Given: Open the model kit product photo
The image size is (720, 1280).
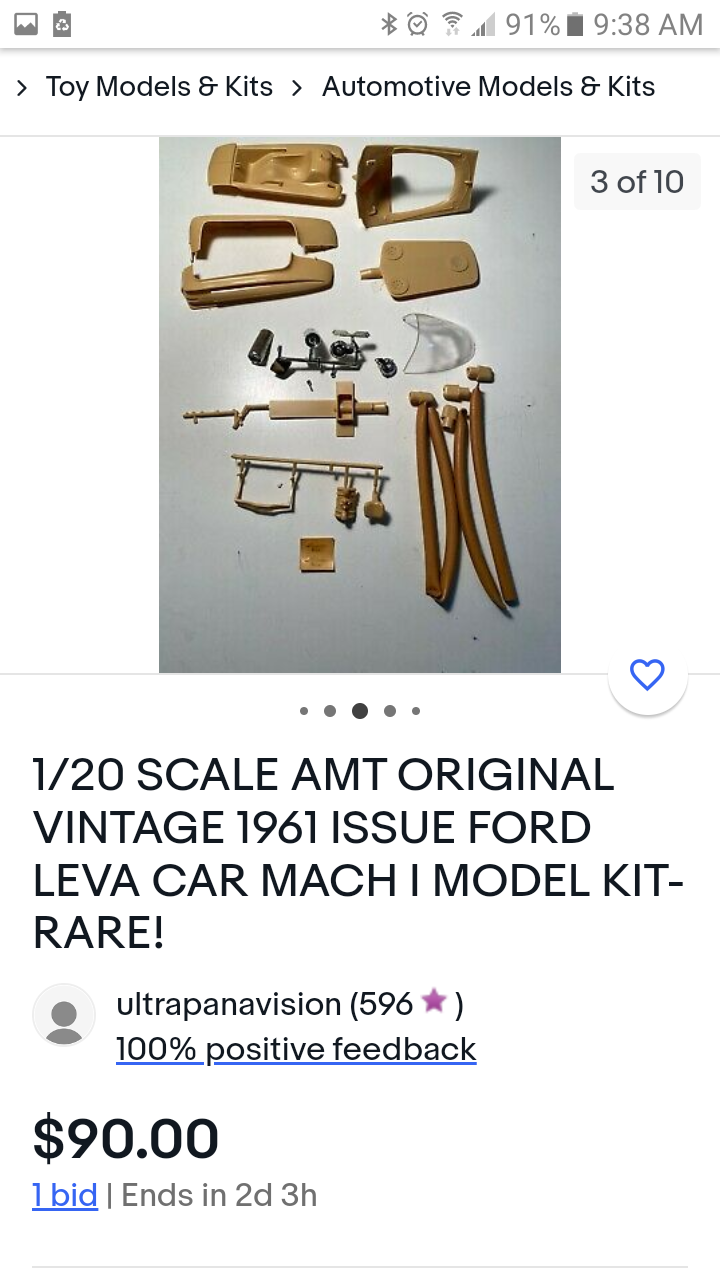Looking at the screenshot, I should [x=360, y=405].
